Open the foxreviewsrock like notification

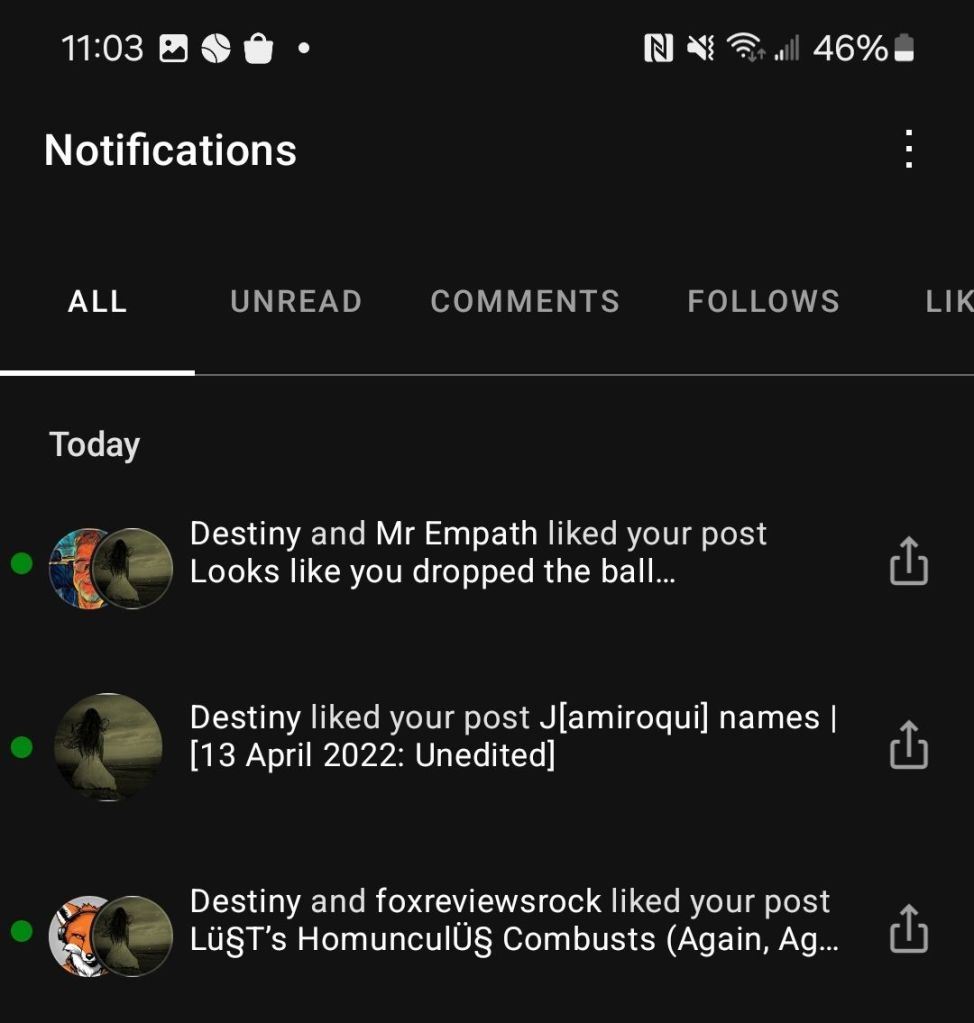pyautogui.click(x=512, y=920)
